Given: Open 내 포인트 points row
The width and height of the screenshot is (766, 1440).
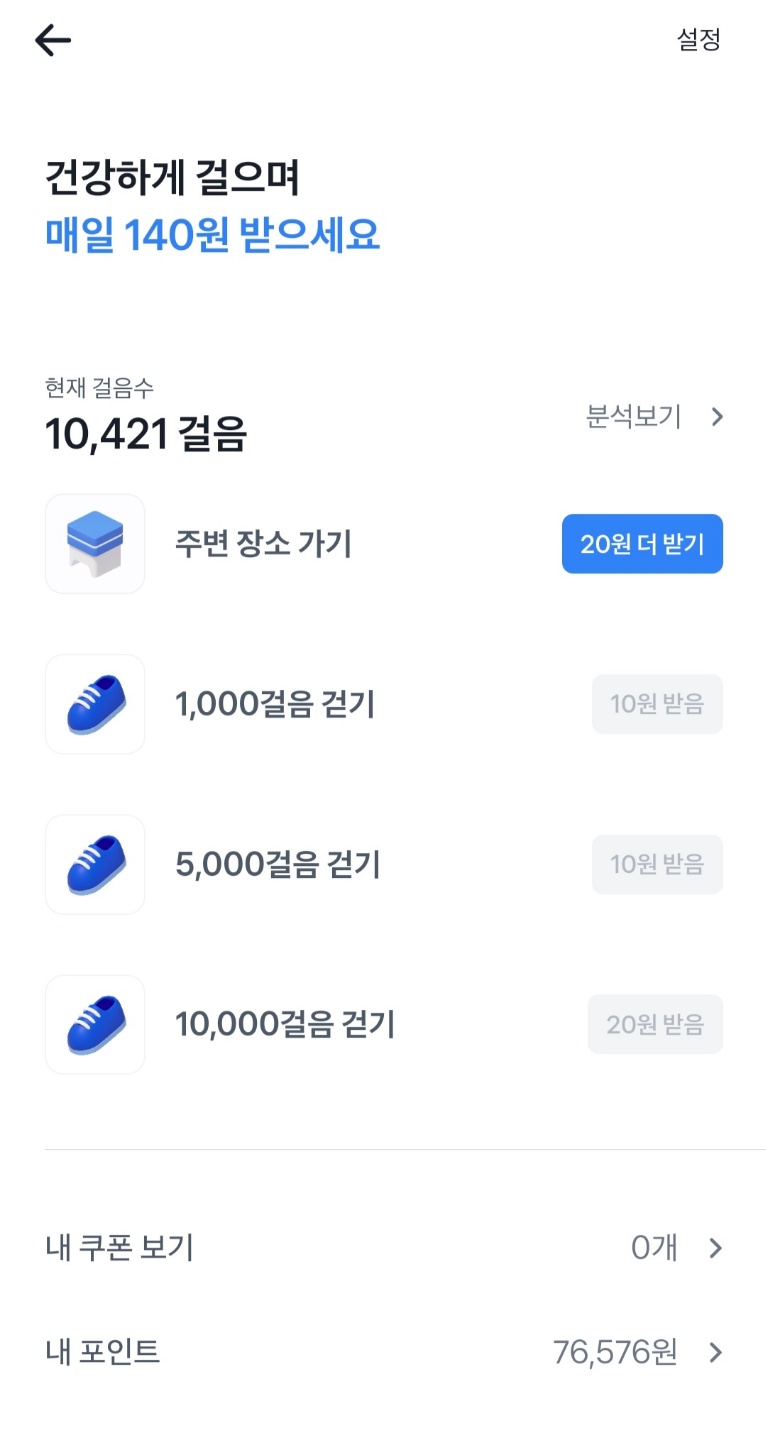Looking at the screenshot, I should [383, 1353].
